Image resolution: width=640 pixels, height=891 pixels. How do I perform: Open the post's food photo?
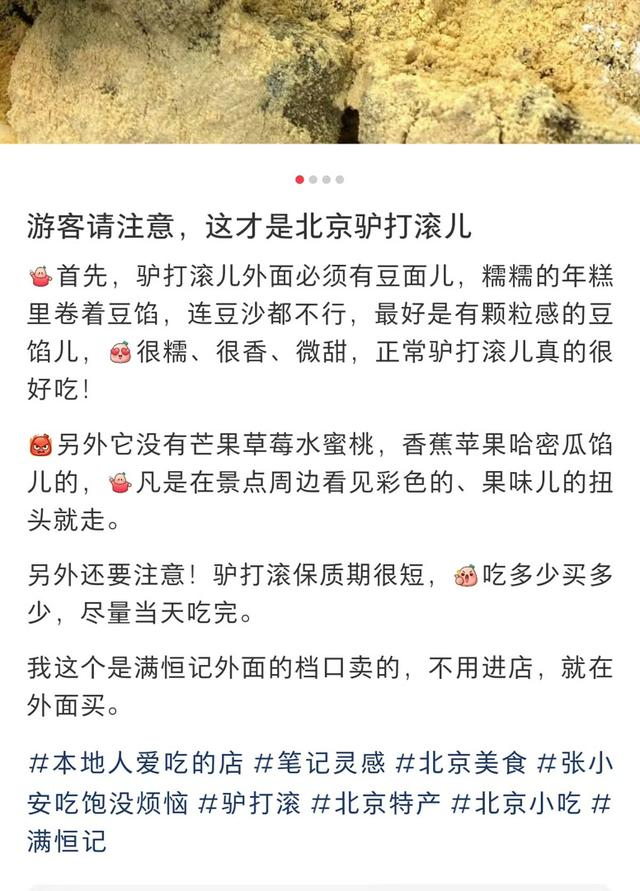(x=320, y=72)
